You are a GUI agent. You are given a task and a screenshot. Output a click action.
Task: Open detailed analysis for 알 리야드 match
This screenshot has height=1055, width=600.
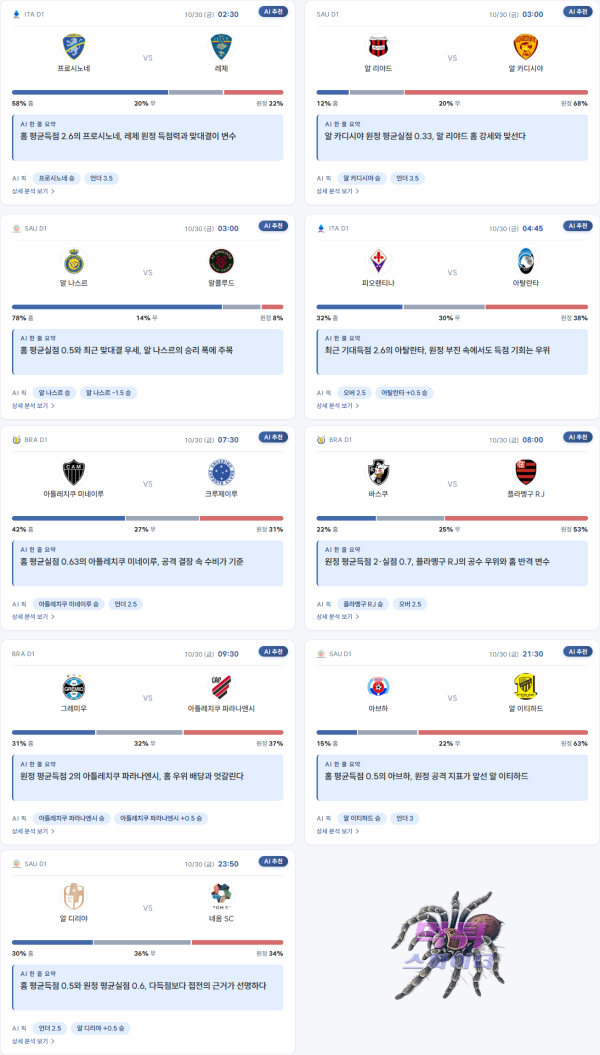[x=338, y=191]
